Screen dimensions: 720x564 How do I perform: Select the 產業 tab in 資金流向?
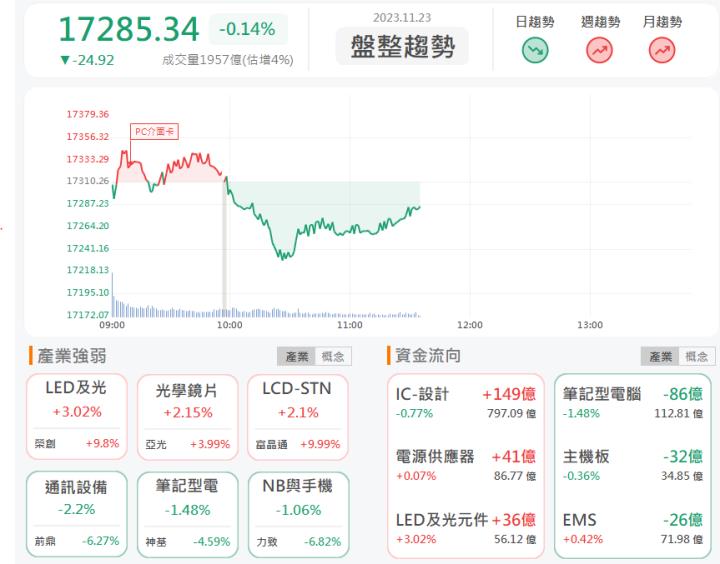[x=661, y=357]
